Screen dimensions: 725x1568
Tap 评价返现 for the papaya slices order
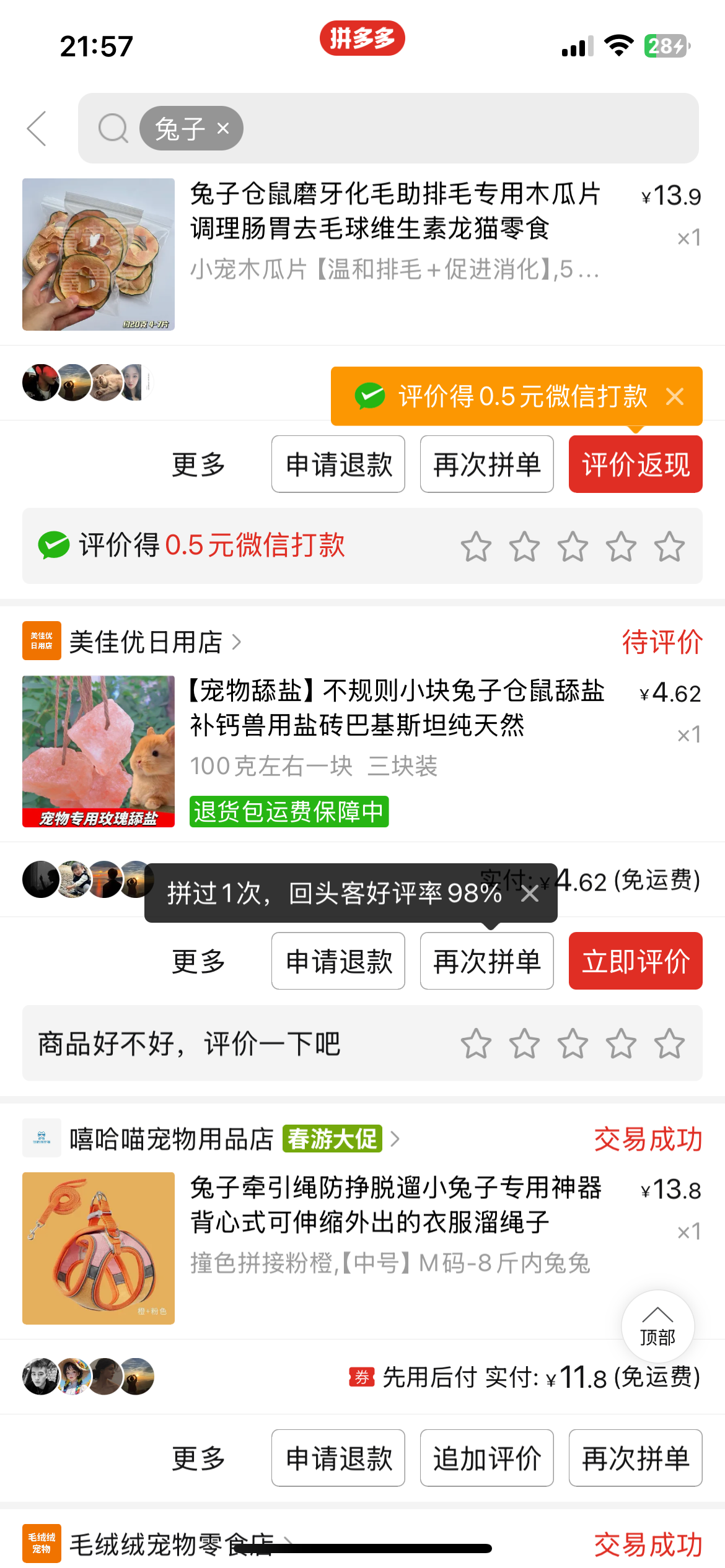(635, 464)
